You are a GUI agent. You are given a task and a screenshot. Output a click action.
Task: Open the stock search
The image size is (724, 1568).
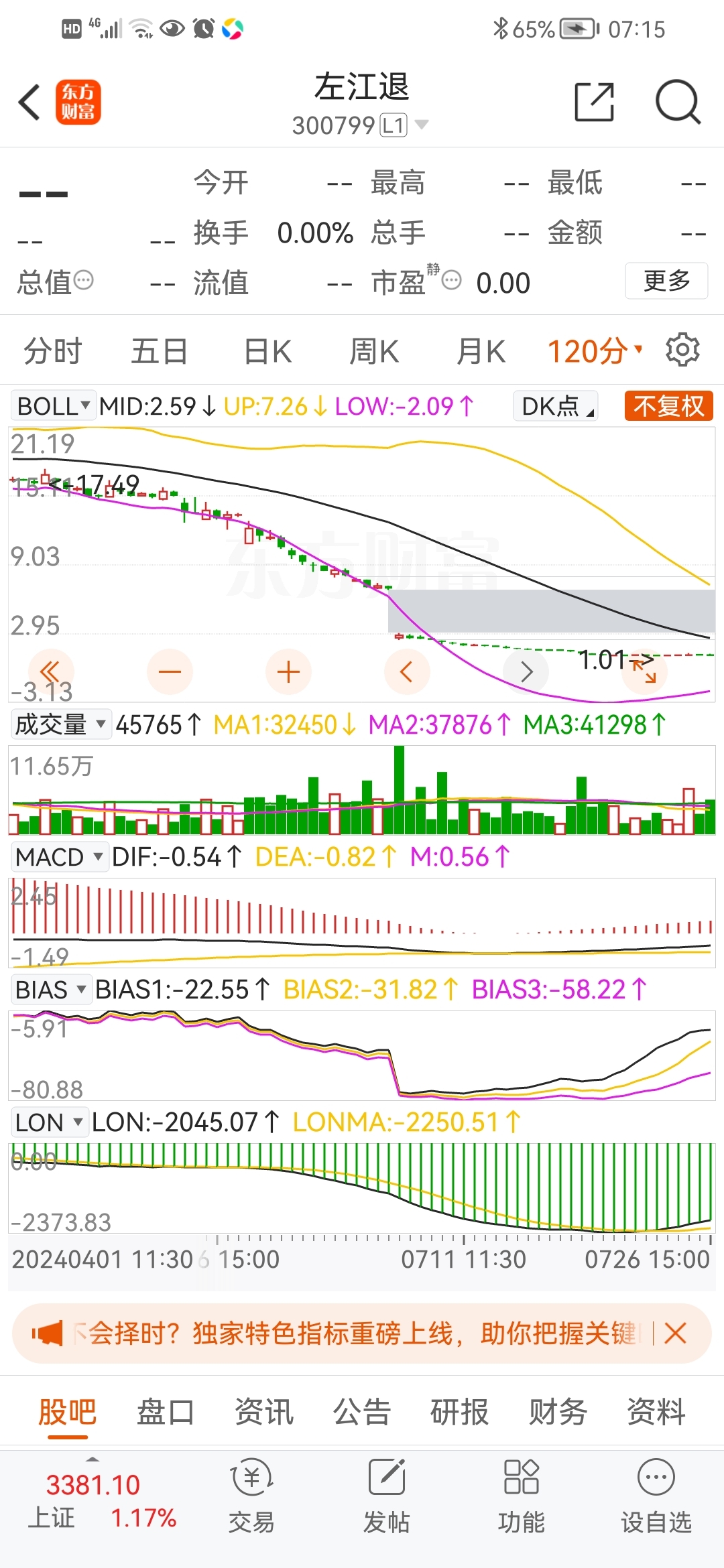677,103
